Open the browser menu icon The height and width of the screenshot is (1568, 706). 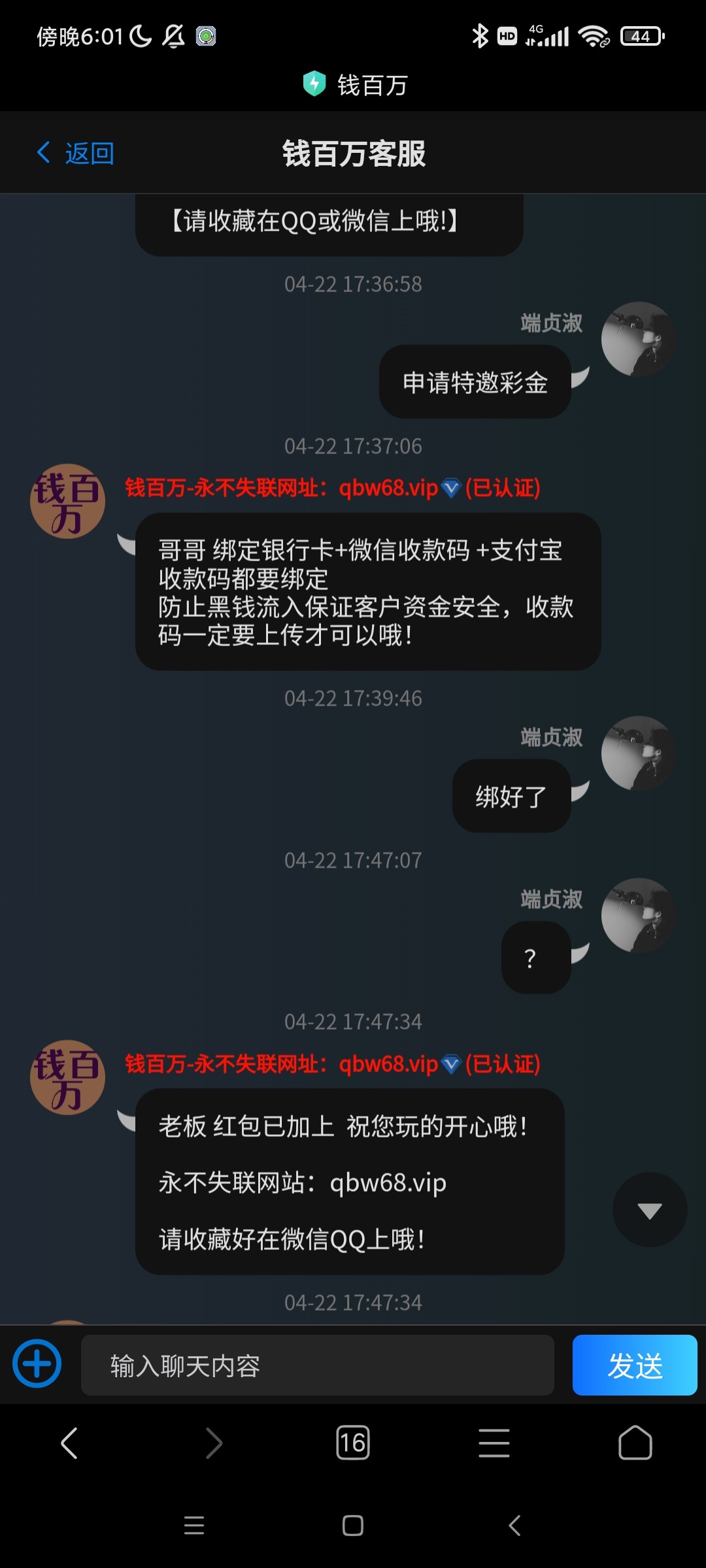coord(494,1443)
